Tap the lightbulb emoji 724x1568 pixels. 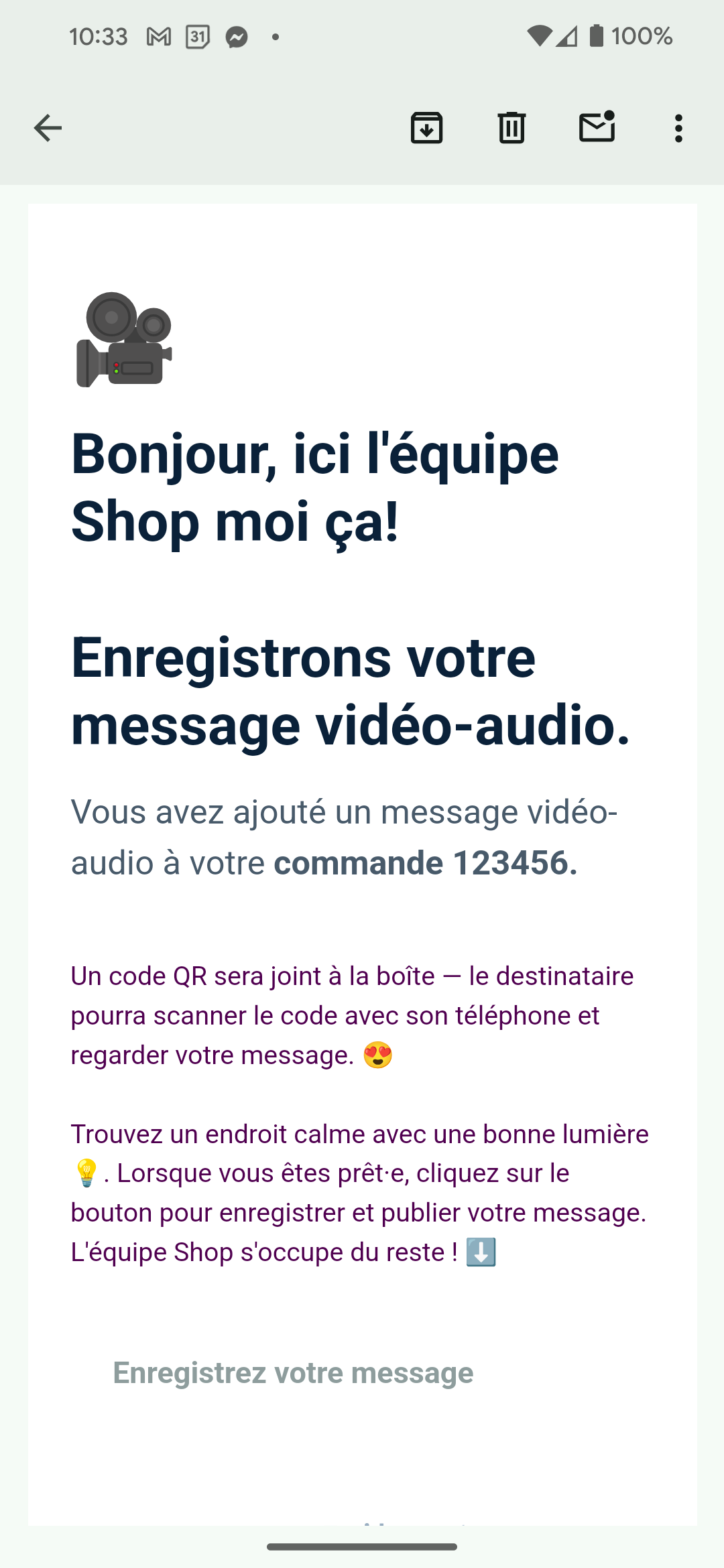pos(87,1173)
